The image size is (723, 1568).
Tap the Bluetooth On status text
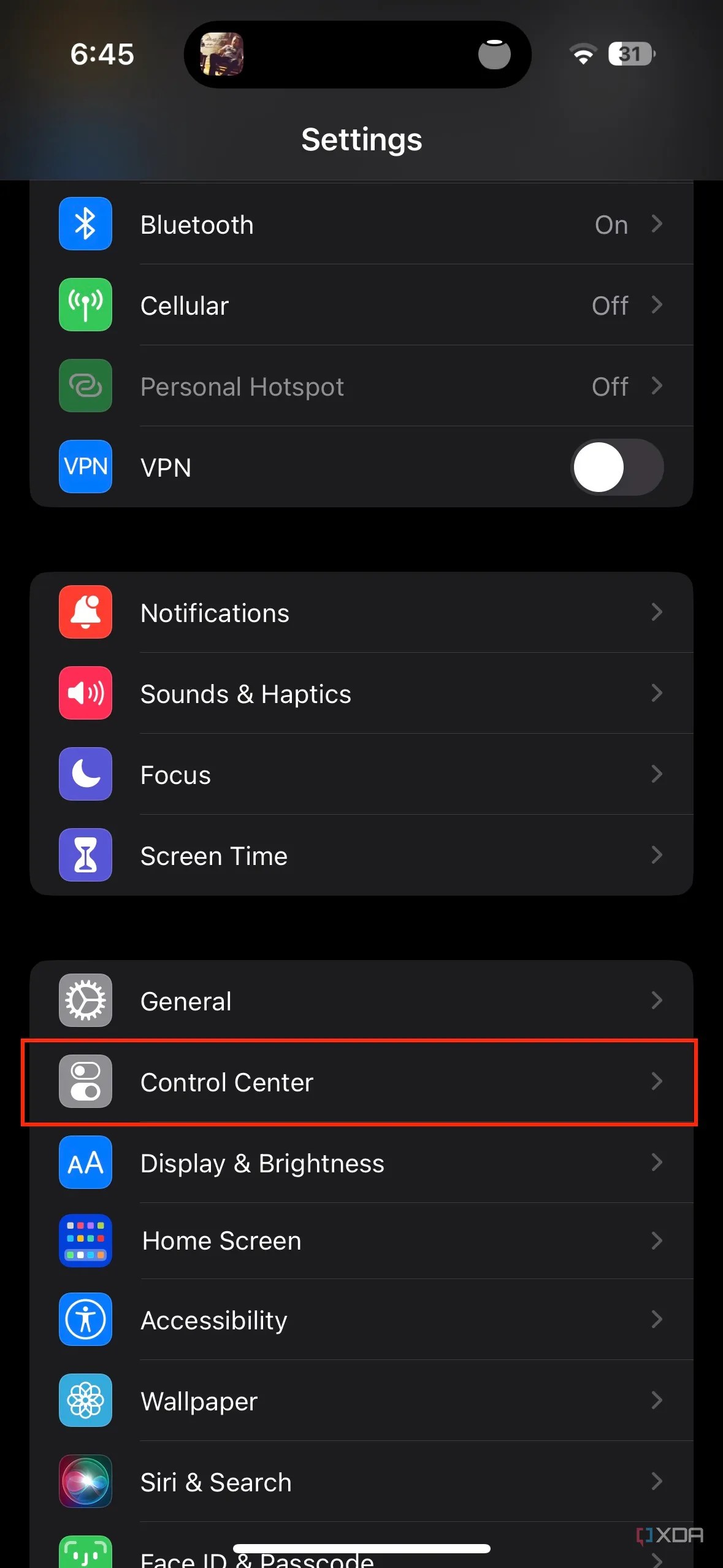coord(611,224)
